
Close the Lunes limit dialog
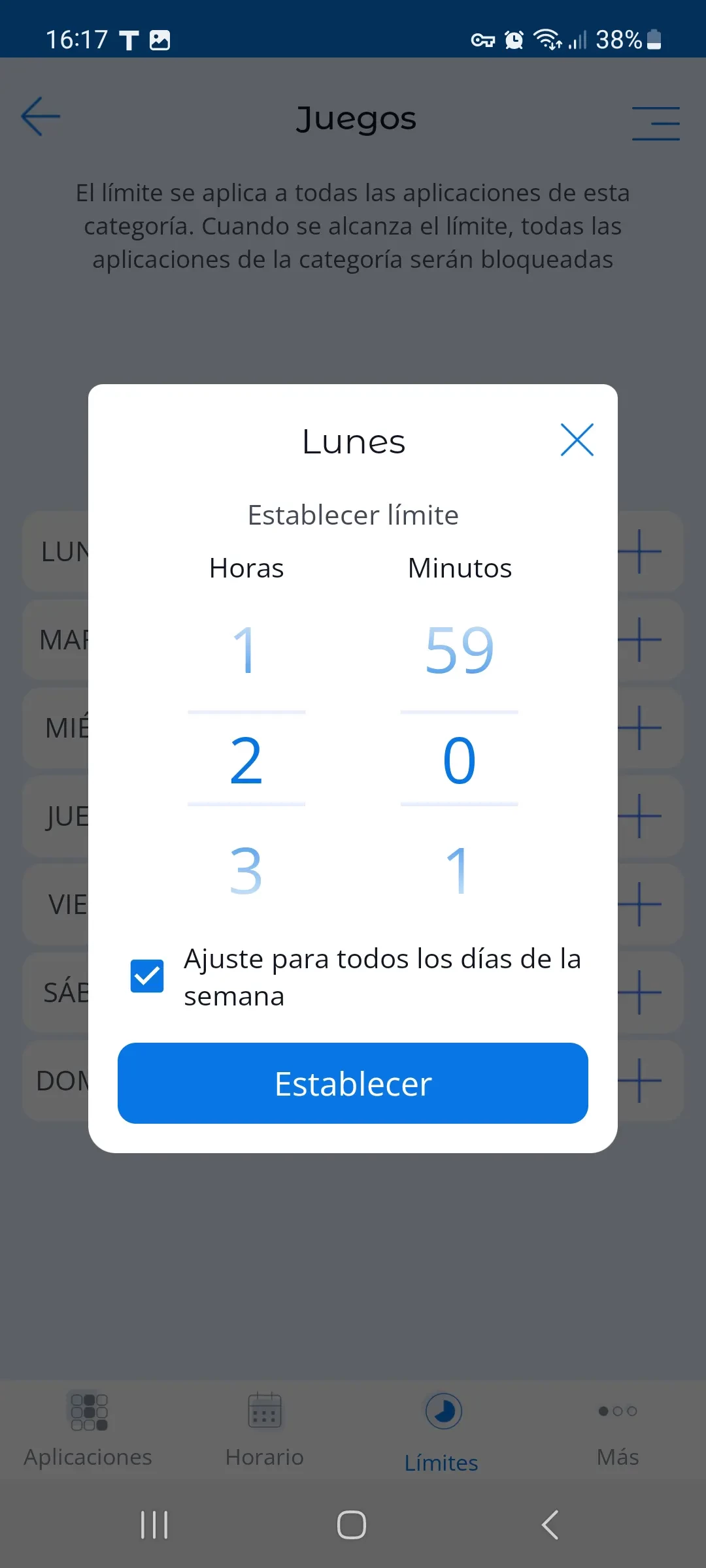(577, 440)
